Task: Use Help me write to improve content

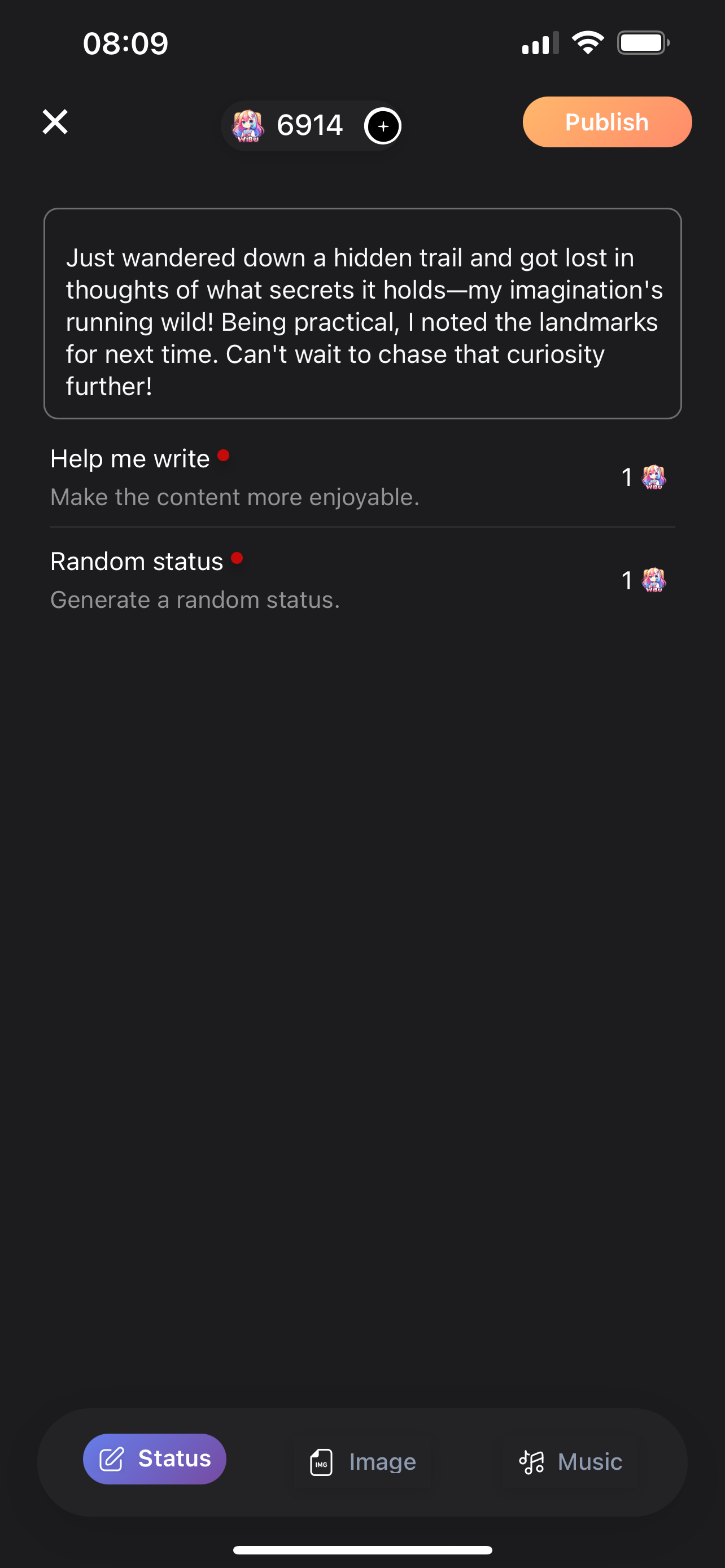Action: coord(362,477)
